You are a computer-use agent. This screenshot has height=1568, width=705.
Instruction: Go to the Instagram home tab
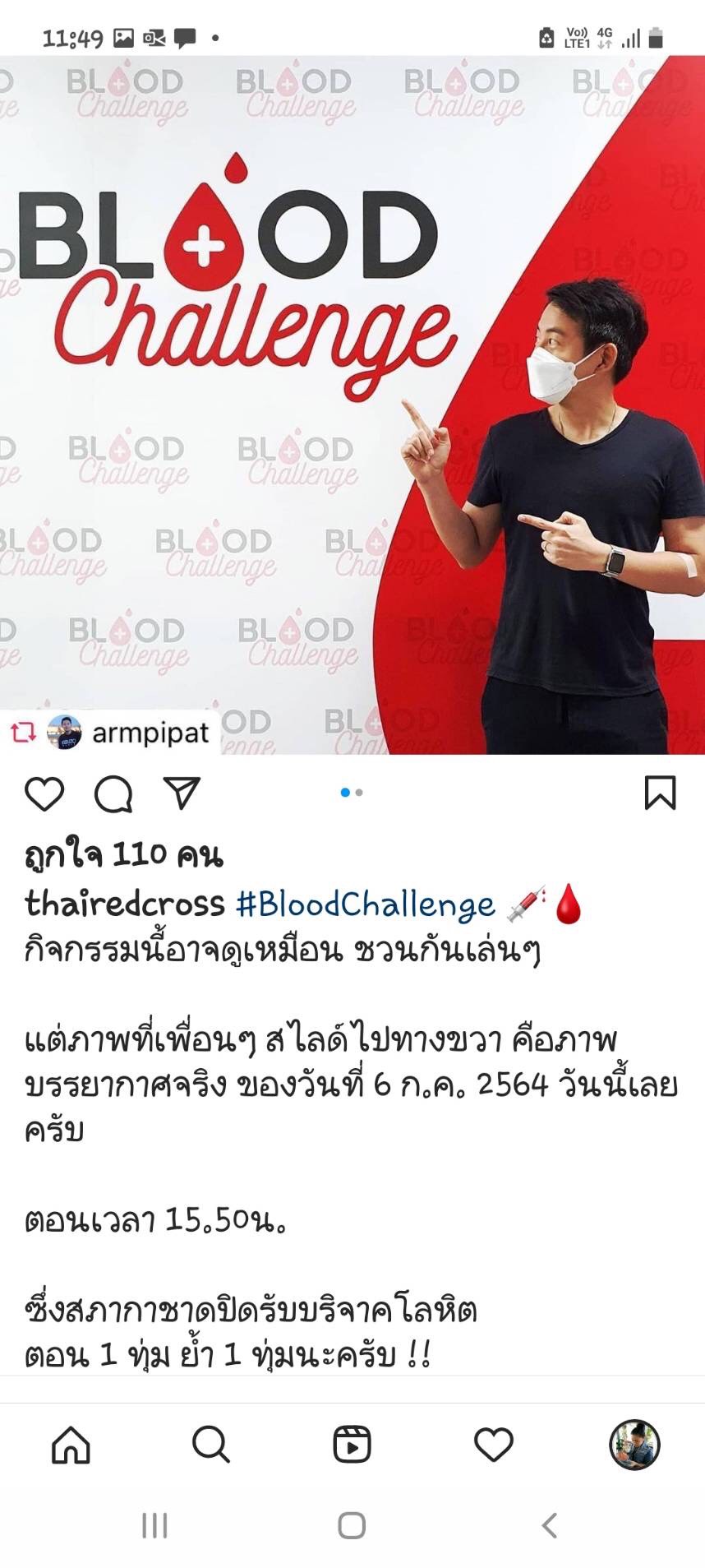point(71,1444)
